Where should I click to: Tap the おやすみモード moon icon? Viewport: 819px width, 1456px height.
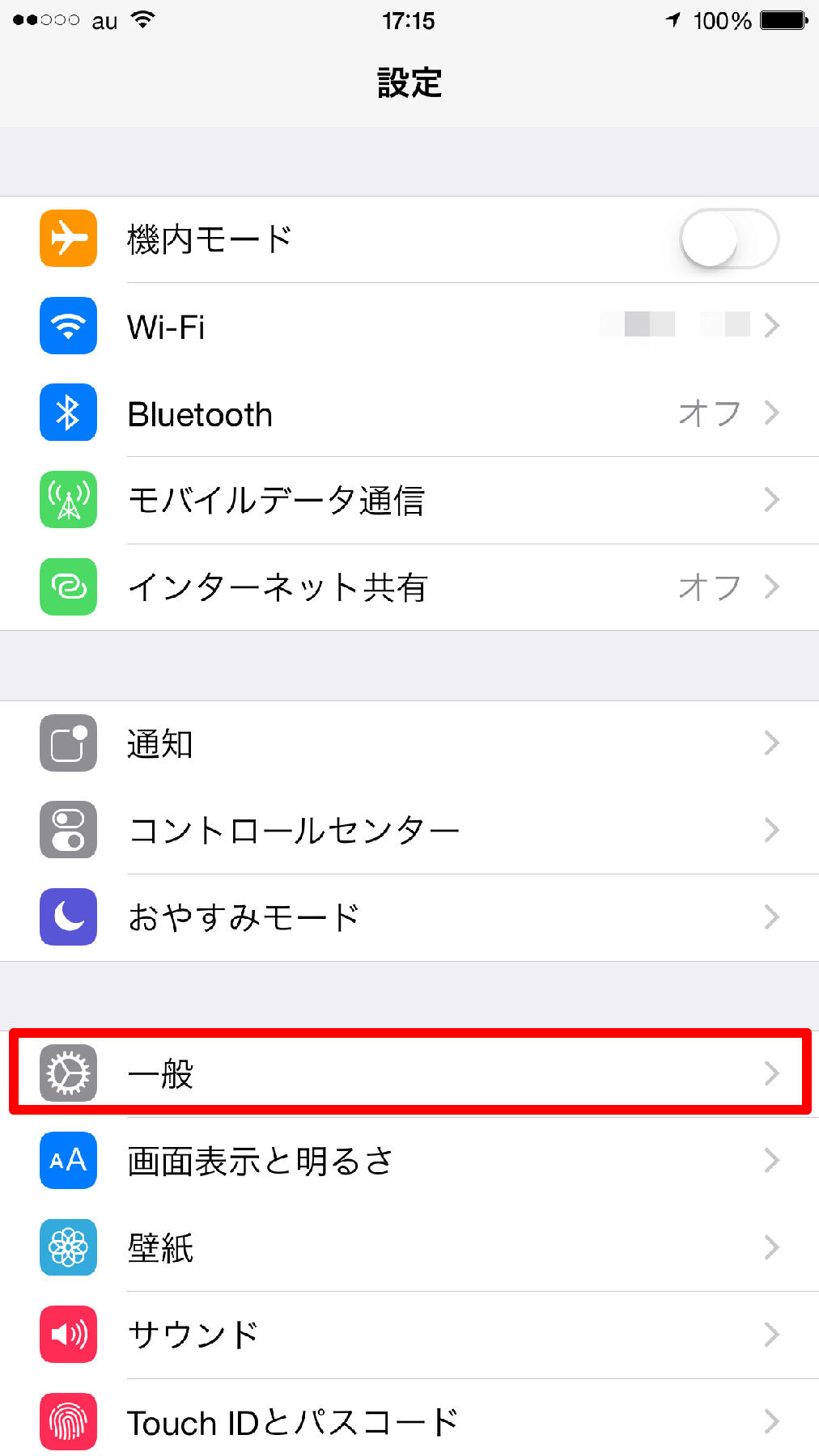click(68, 916)
